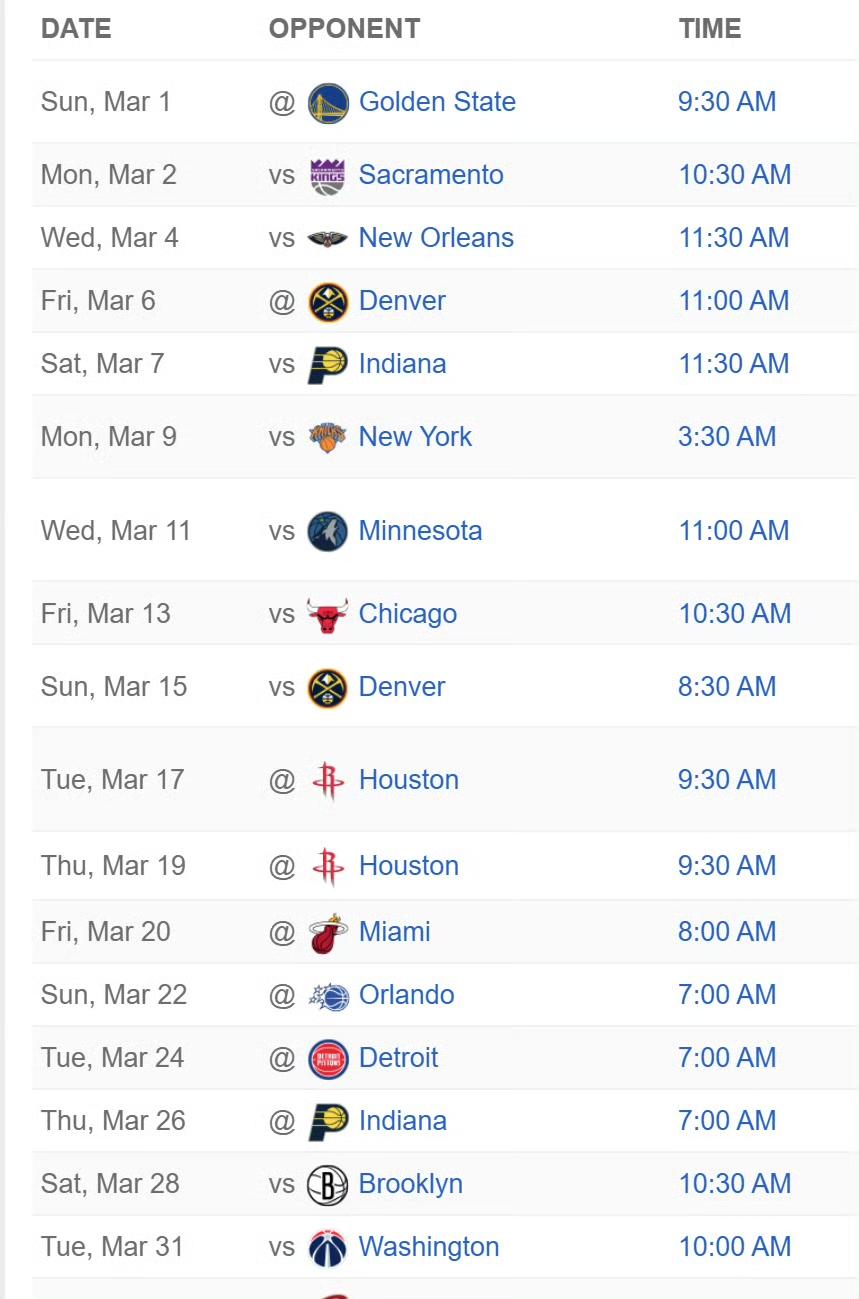Tap the 9:30 AM Golden State game time
The image size is (859, 1299).
tap(727, 102)
